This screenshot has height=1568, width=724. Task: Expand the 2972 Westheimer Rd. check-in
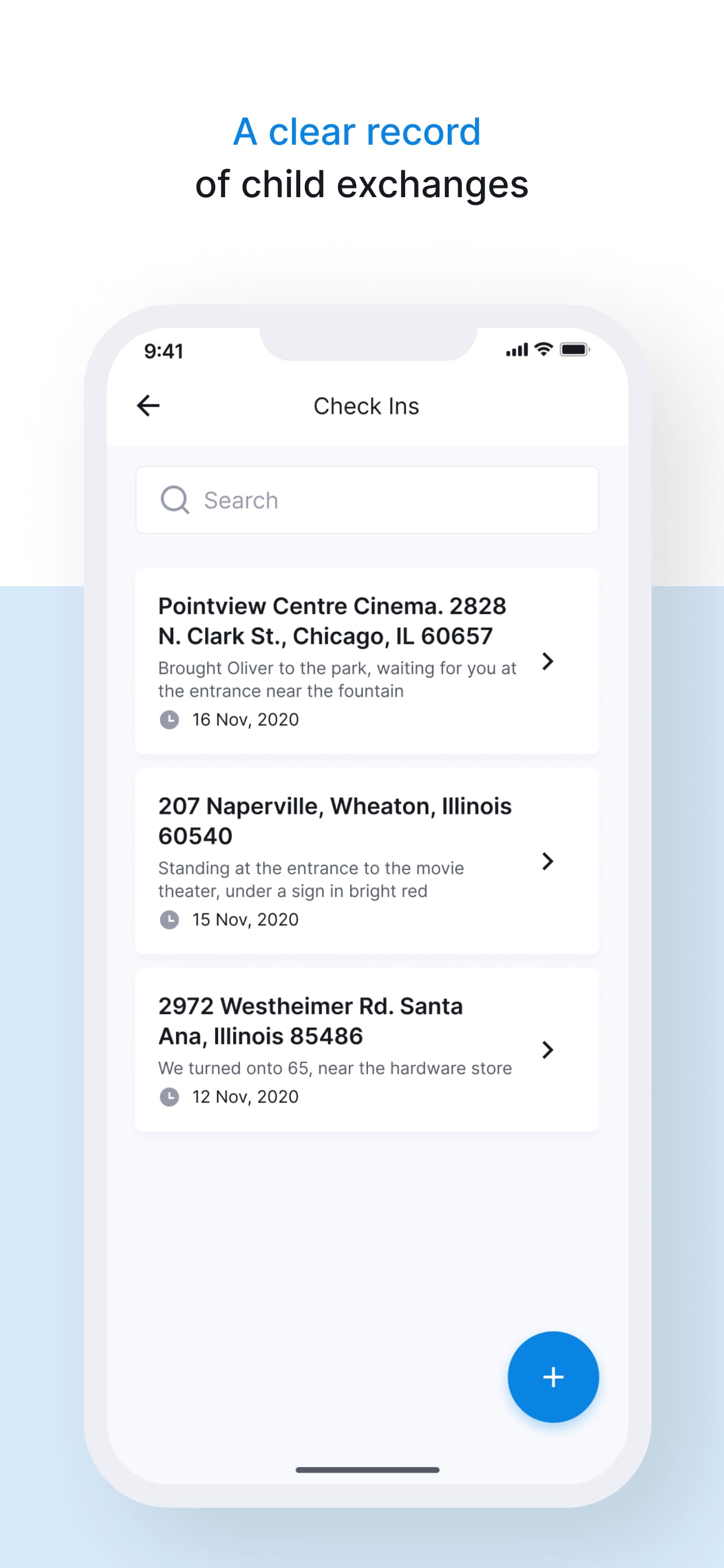point(547,1049)
